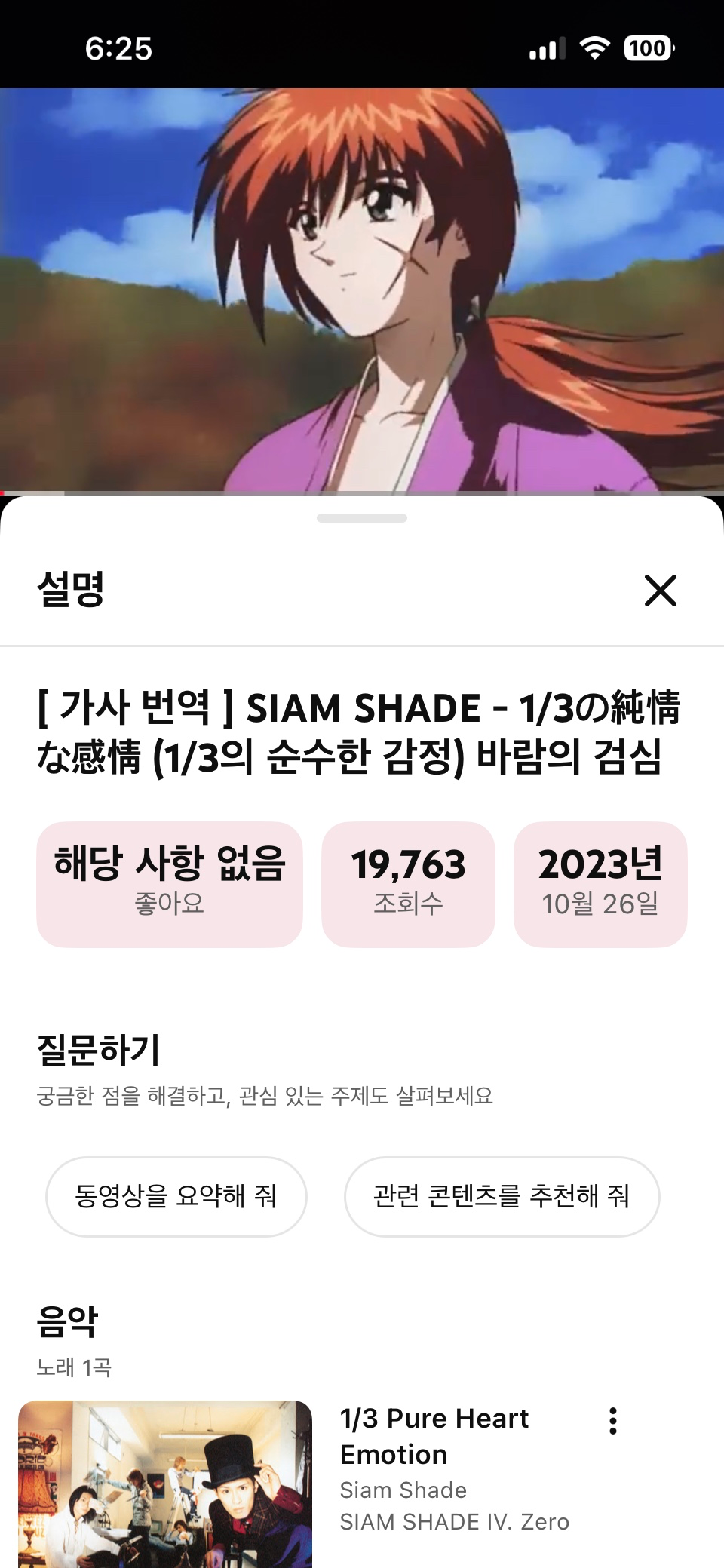Open more options for 1/3 Pure Heart Emotion

click(613, 1421)
